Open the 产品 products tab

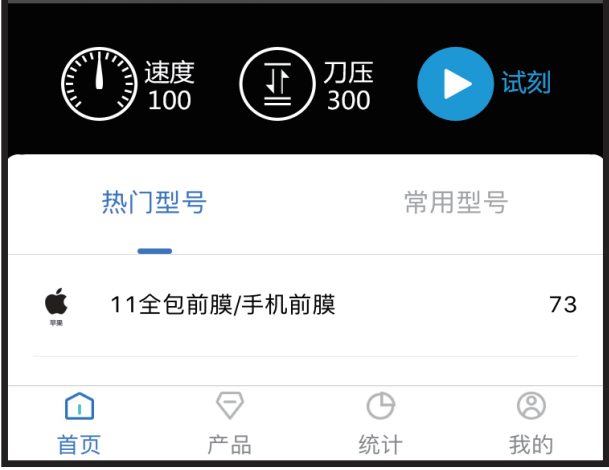click(x=229, y=423)
